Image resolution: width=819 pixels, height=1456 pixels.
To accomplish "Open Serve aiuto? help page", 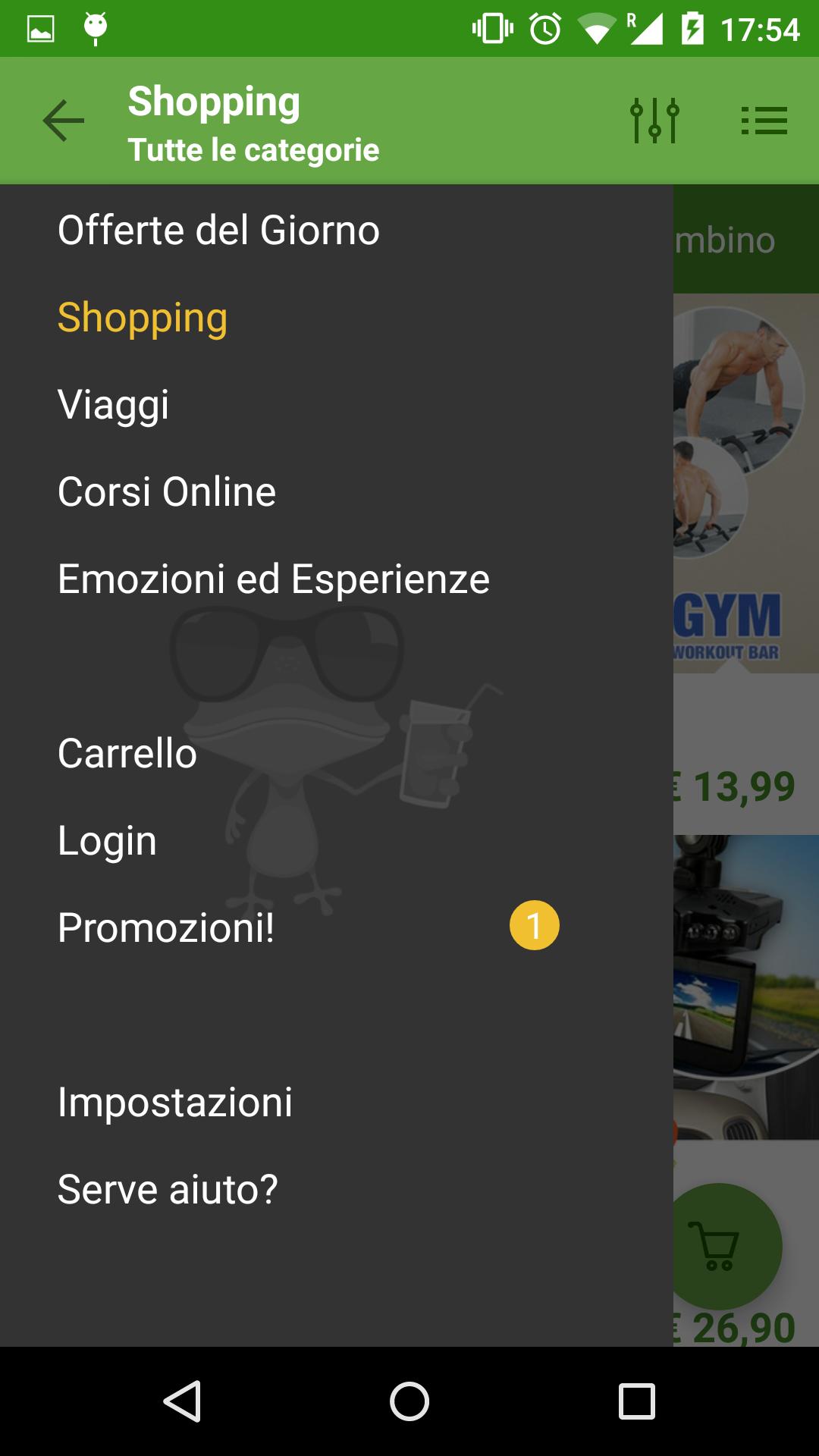I will [167, 1188].
